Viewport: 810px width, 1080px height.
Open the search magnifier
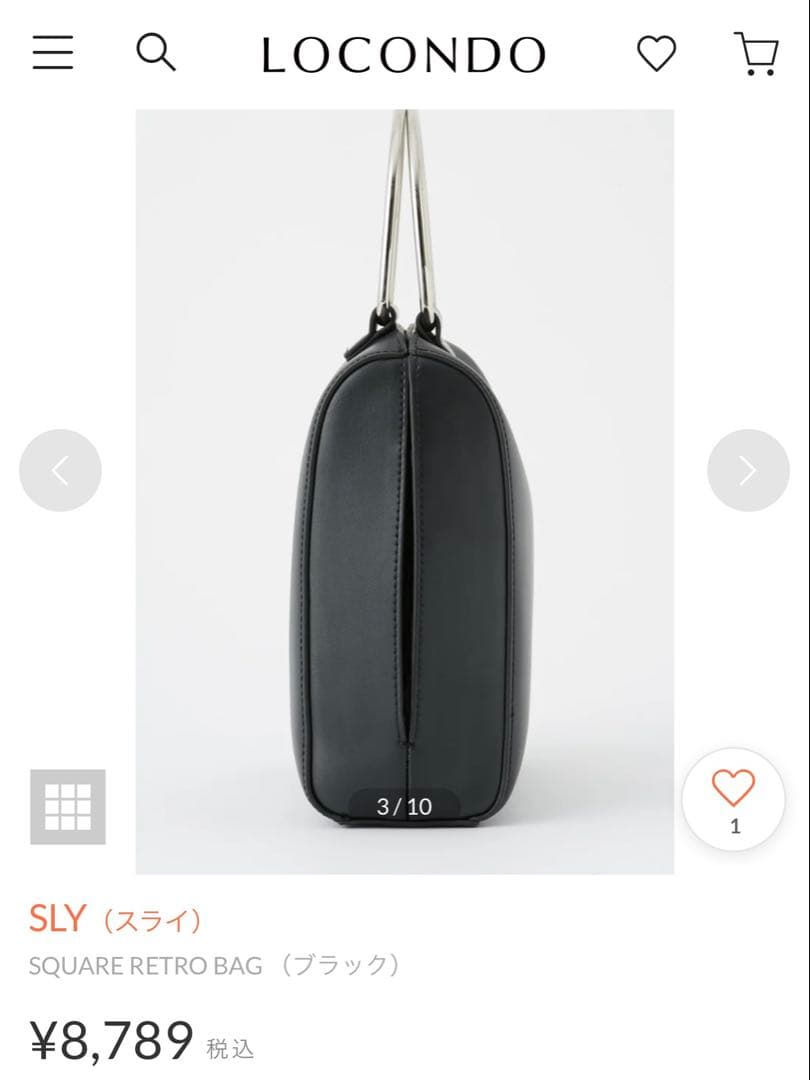[x=156, y=53]
